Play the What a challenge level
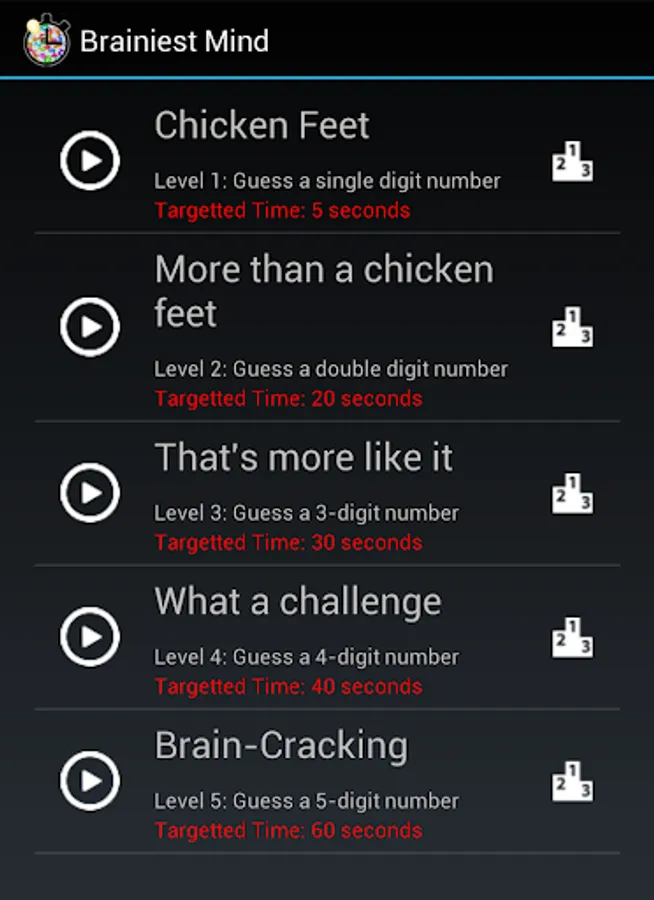The width and height of the screenshot is (654, 900). click(x=90, y=636)
